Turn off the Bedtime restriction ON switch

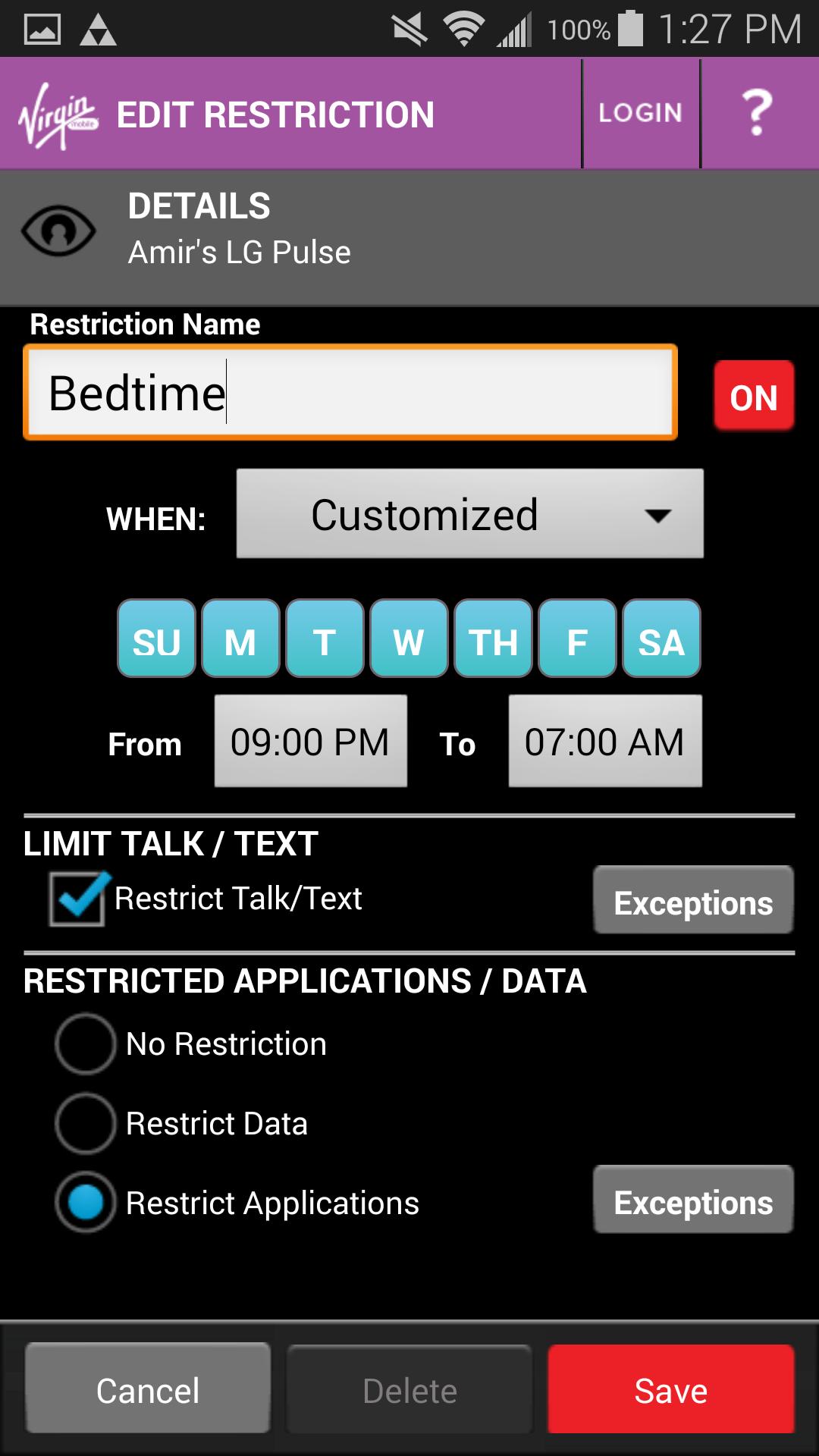click(x=754, y=394)
